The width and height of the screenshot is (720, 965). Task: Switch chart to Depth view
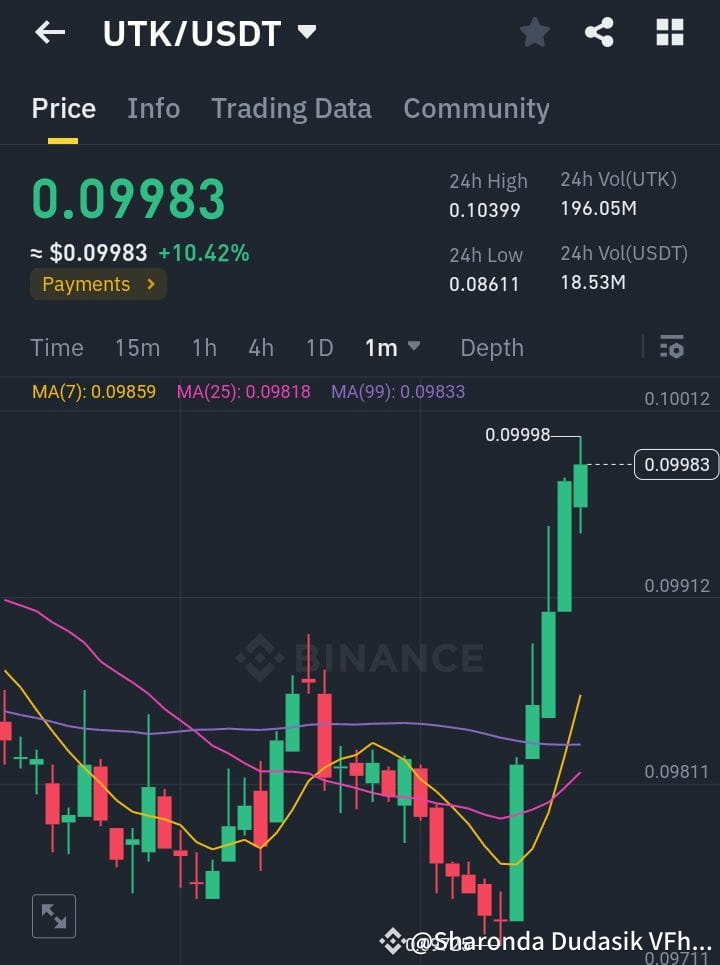pyautogui.click(x=491, y=347)
